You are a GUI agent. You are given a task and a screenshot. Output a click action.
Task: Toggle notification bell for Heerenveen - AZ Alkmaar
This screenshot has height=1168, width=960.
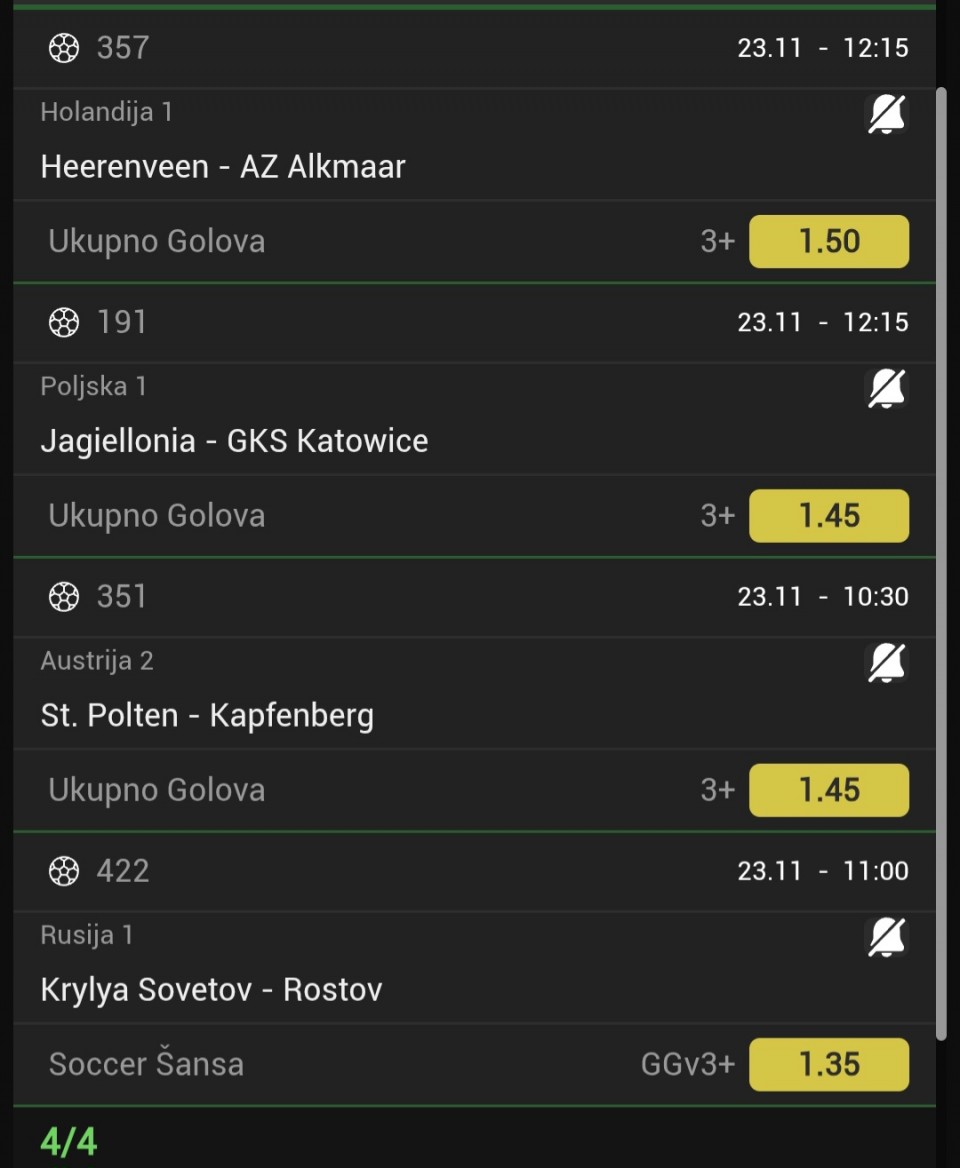[886, 116]
